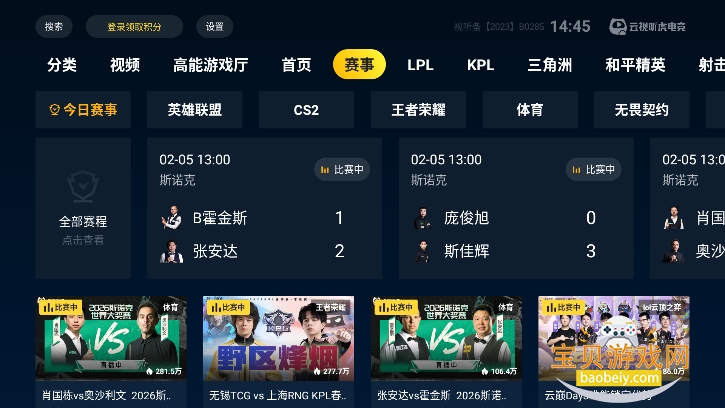This screenshot has height=408, width=725.
Task: Select the LPL tab
Action: 420,65
